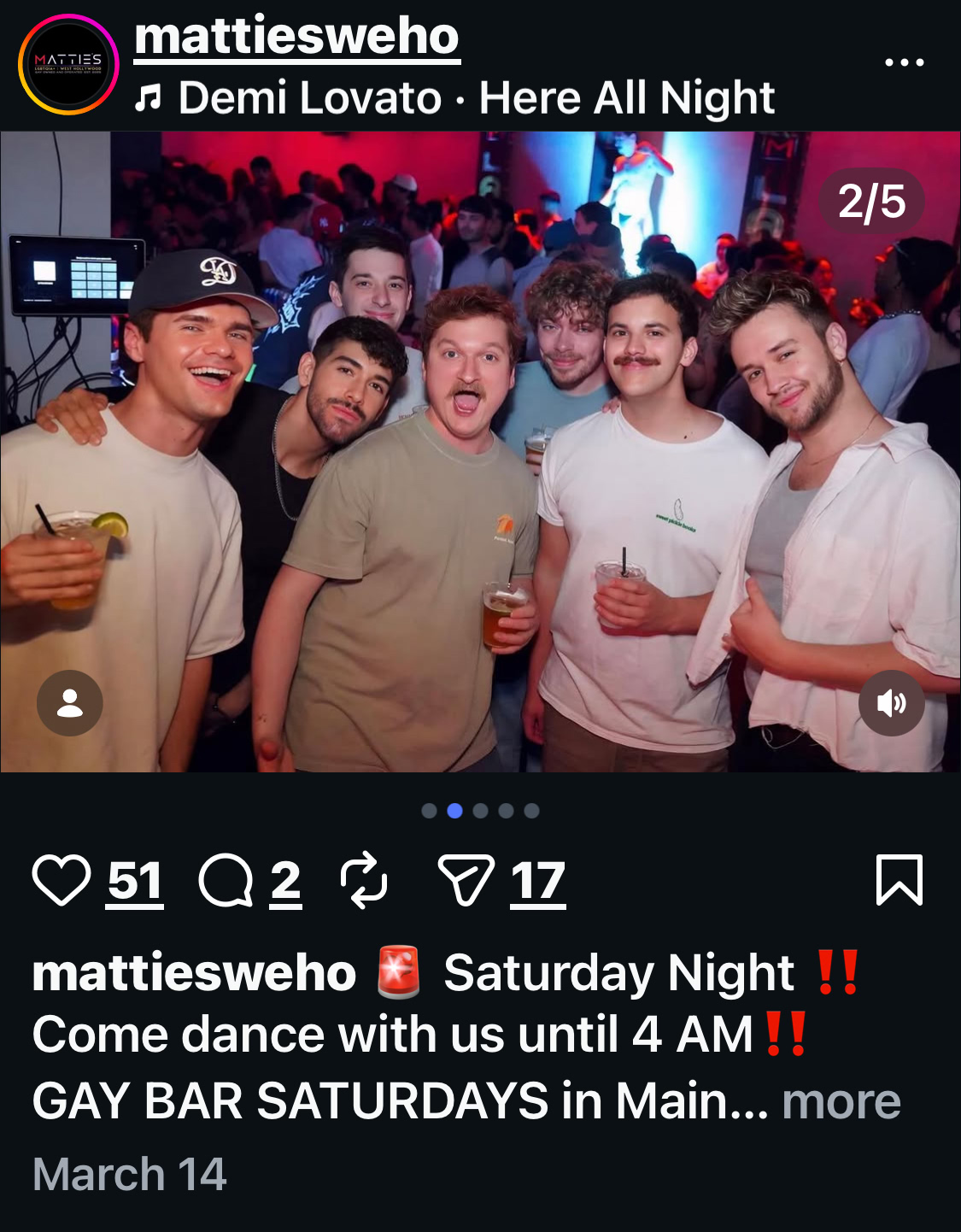Tap mattiesweho username in the caption
Image resolution: width=961 pixels, height=1232 pixels.
click(x=194, y=972)
